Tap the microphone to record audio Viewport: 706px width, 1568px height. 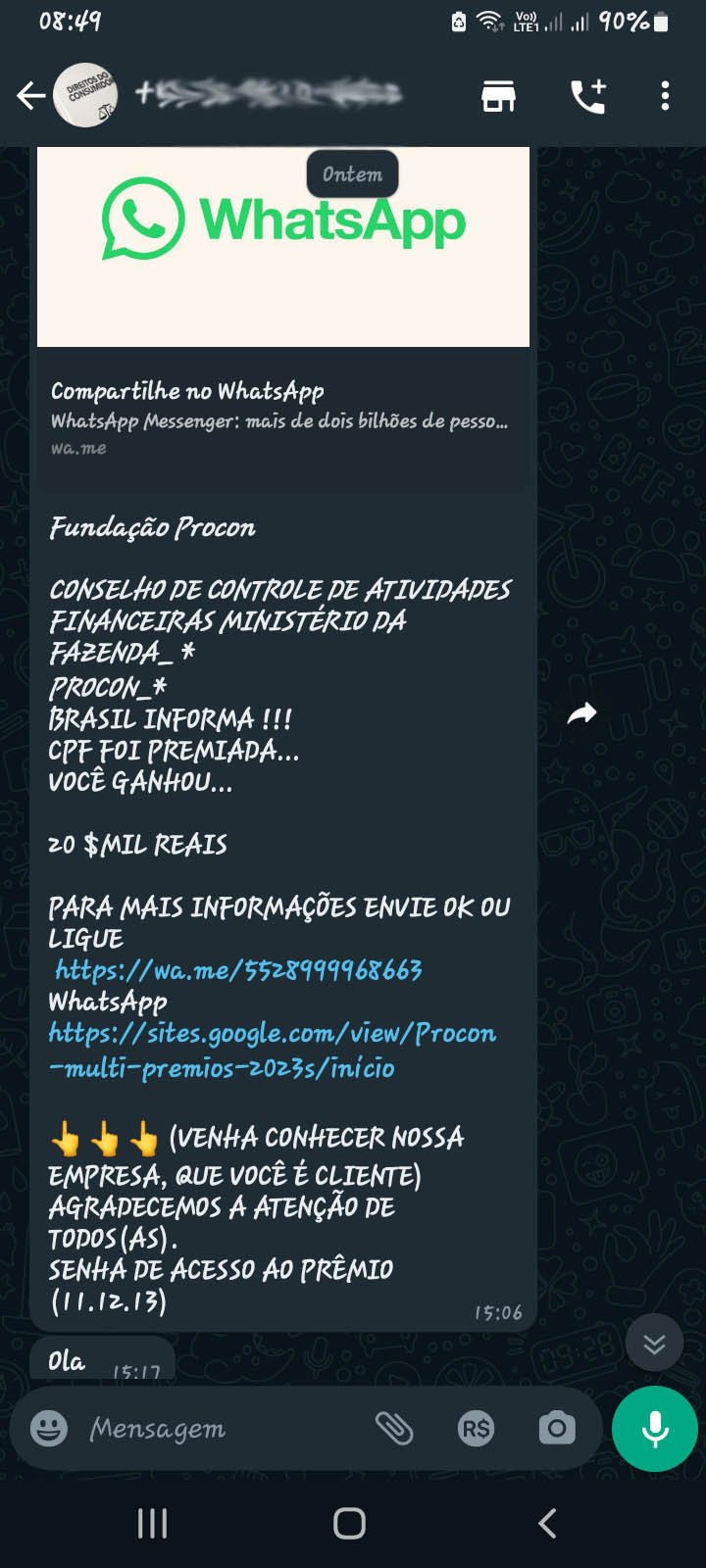(x=654, y=1429)
